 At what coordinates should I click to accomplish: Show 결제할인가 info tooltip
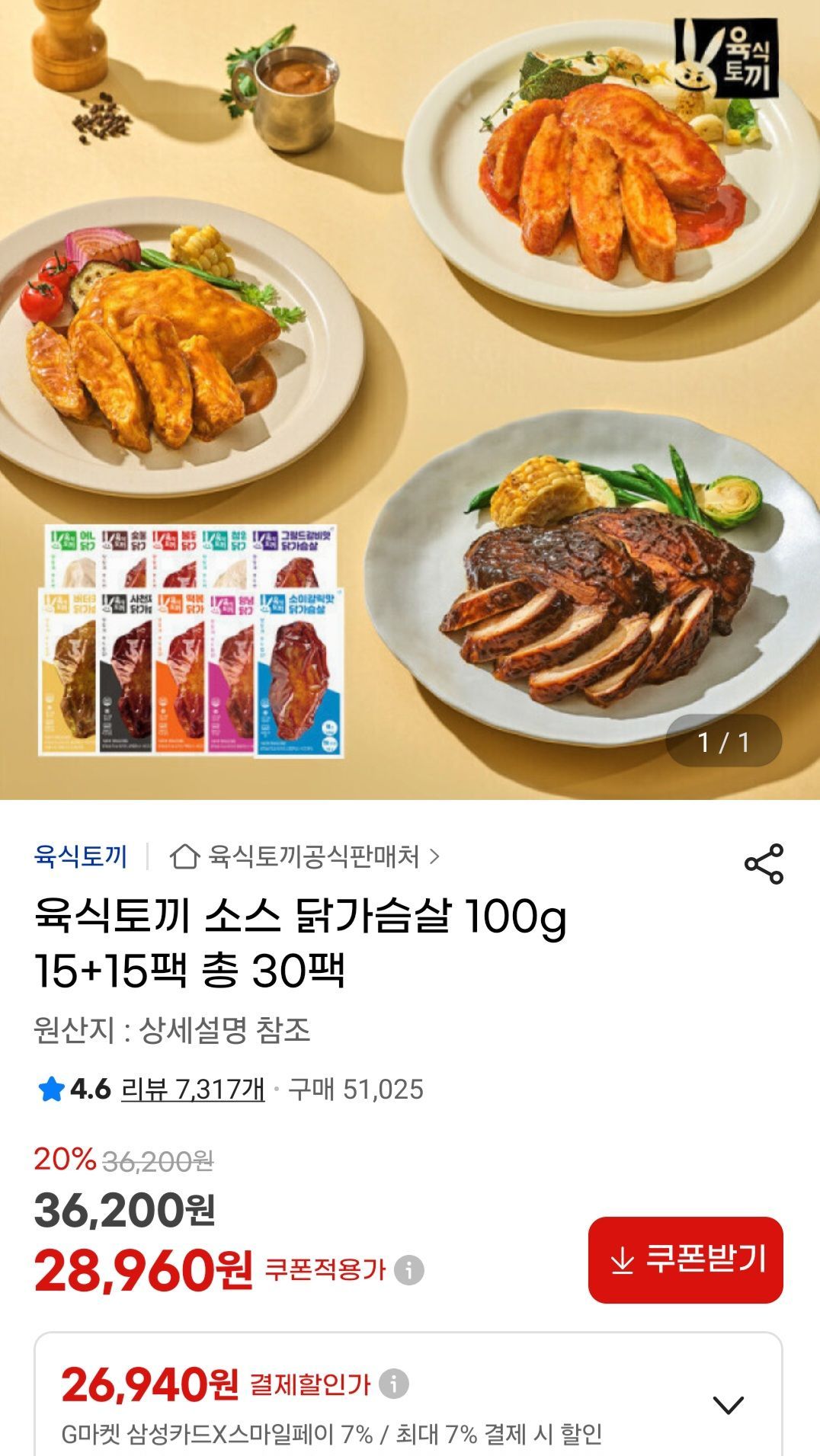tap(393, 1384)
